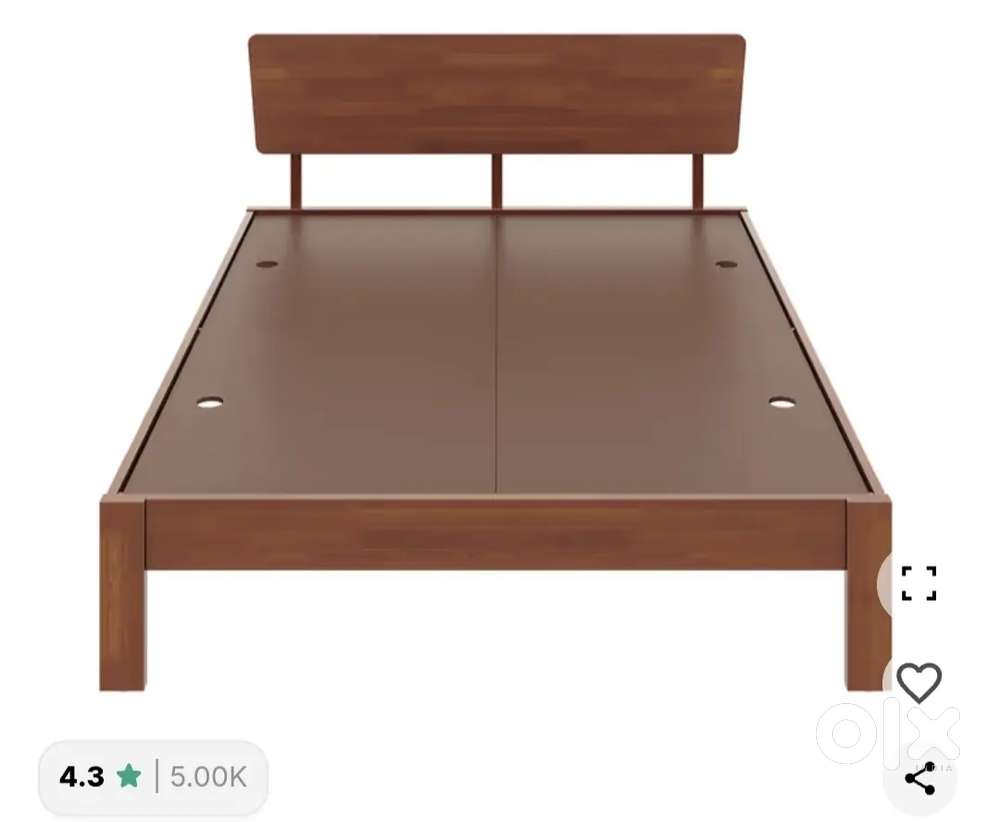
Task: Open the 4.3 star ratings chip
Action: click(x=153, y=776)
